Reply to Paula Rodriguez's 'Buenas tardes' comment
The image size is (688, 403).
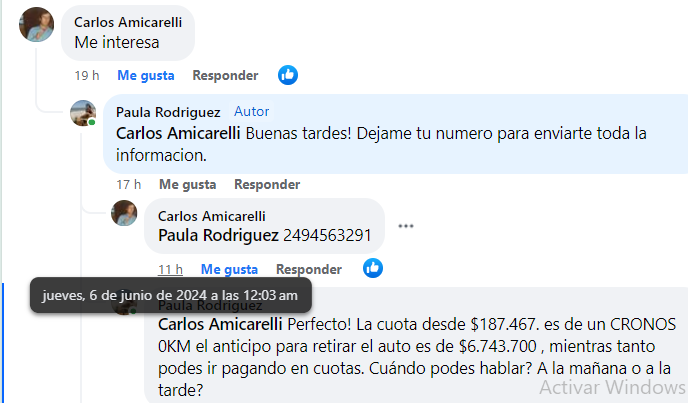pos(267,184)
